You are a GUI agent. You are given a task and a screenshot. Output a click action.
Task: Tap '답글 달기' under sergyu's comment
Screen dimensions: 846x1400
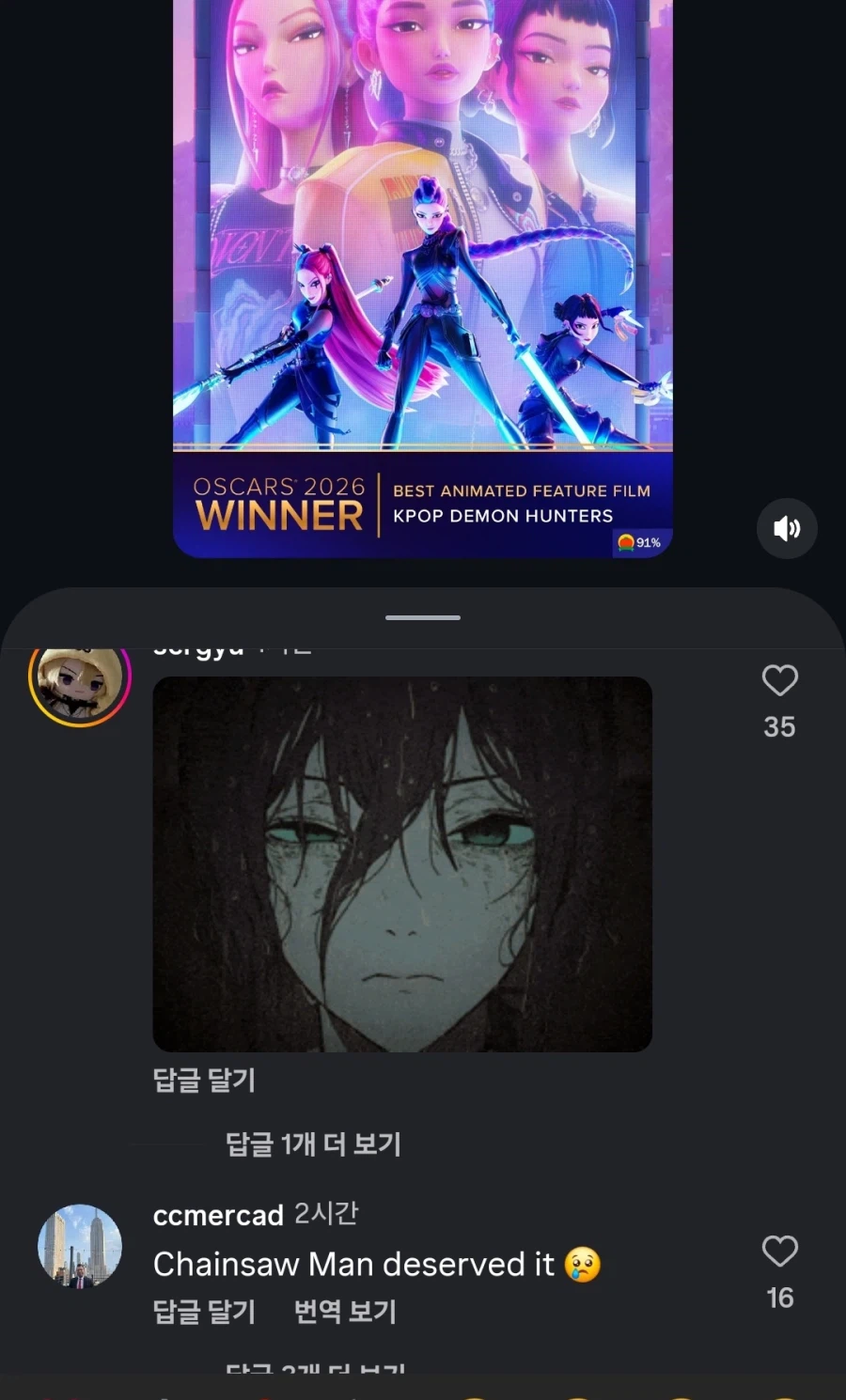203,1081
